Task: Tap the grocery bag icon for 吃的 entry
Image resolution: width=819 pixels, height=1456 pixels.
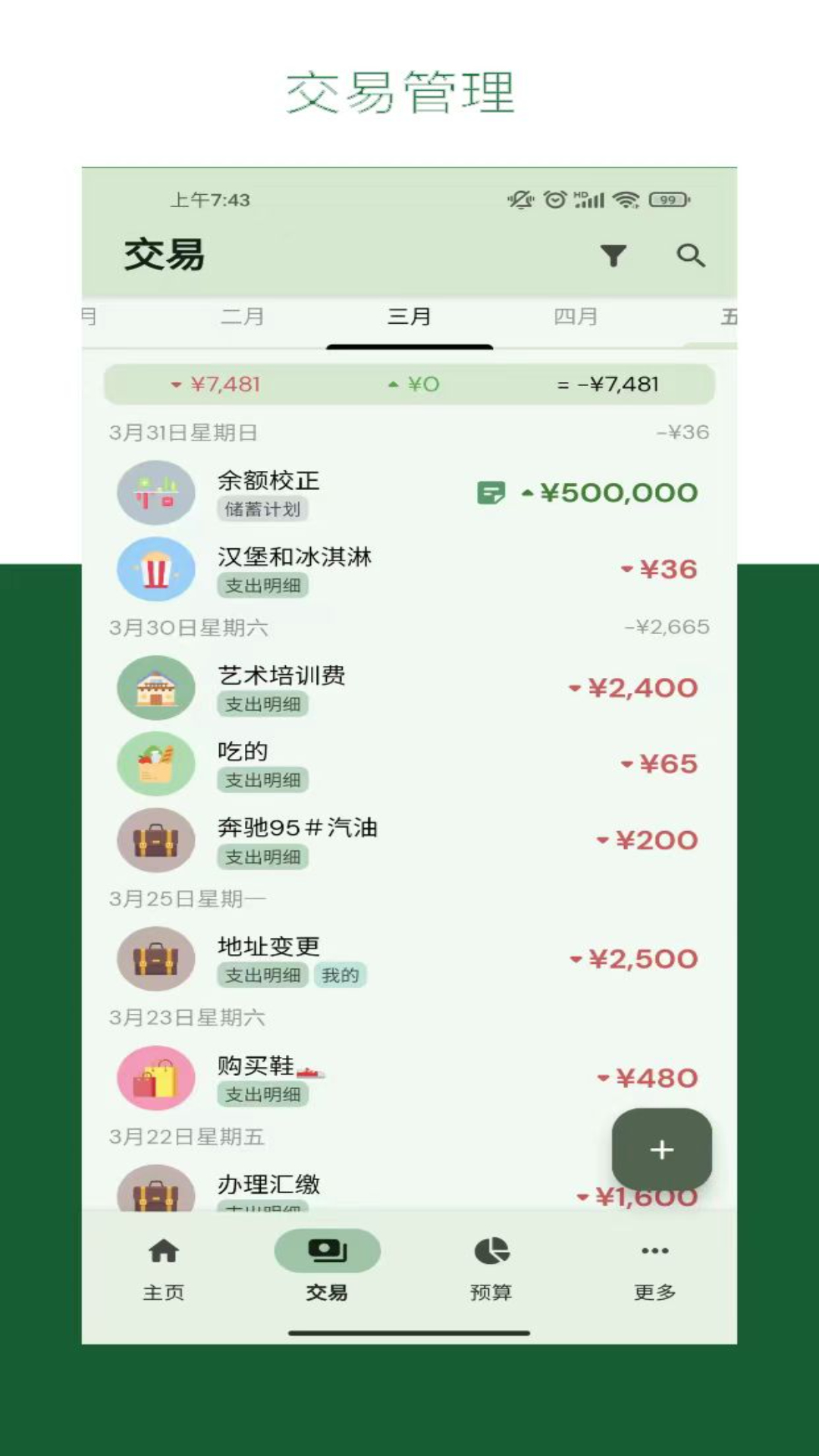Action: [x=155, y=764]
